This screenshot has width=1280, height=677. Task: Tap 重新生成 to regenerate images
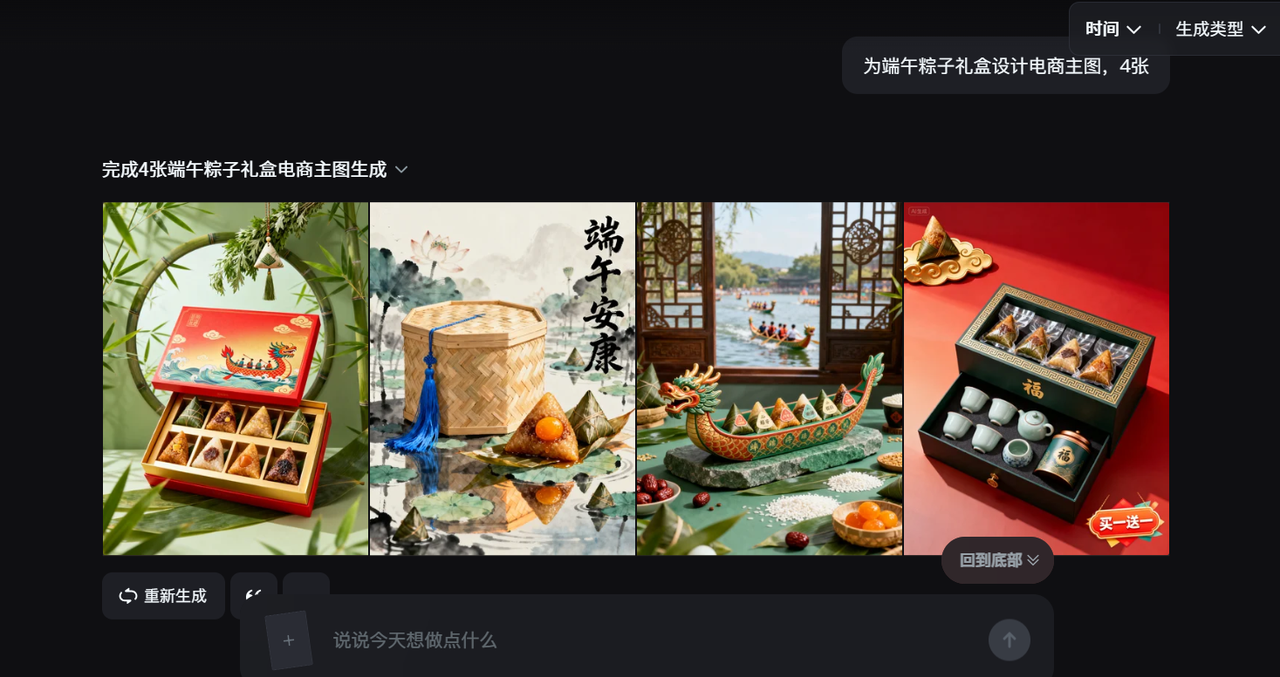point(163,596)
